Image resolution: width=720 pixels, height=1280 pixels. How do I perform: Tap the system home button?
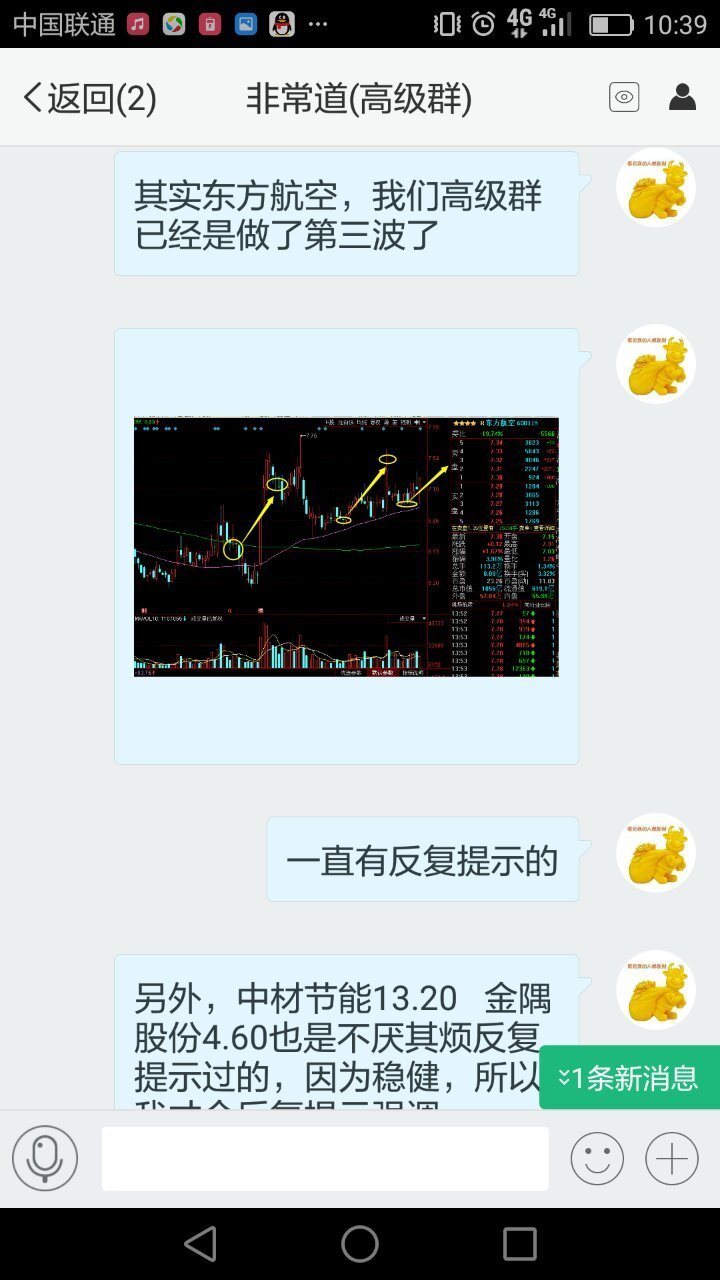(360, 1244)
